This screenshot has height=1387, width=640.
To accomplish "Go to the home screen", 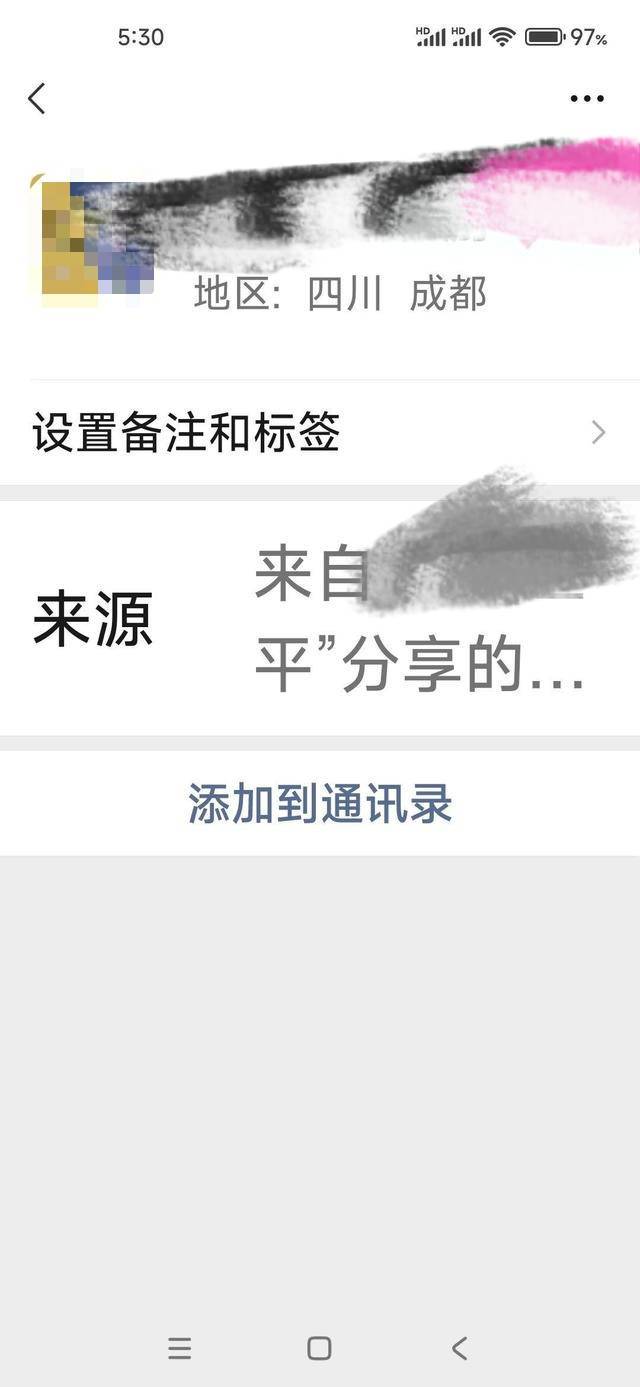I will tap(319, 1348).
